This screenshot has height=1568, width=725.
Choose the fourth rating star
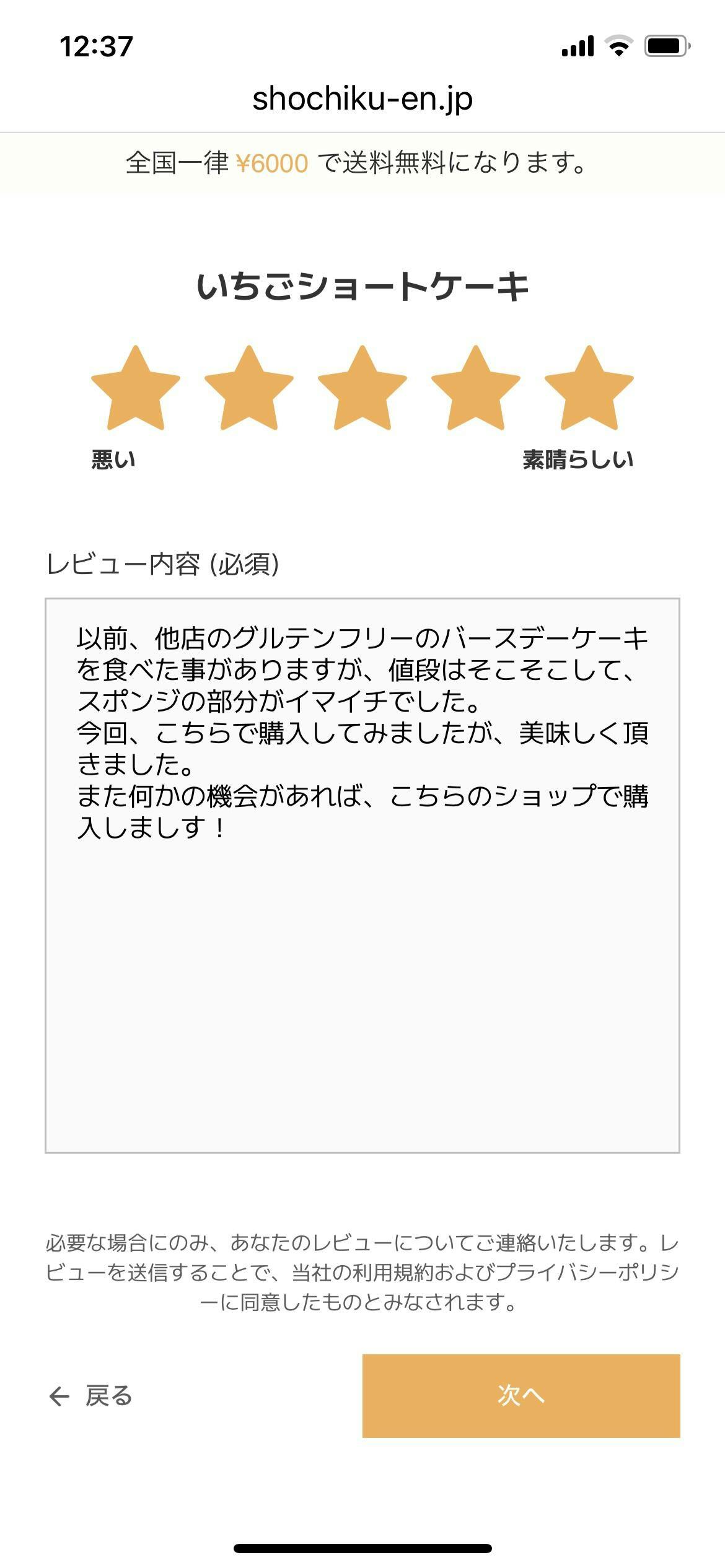[x=475, y=390]
